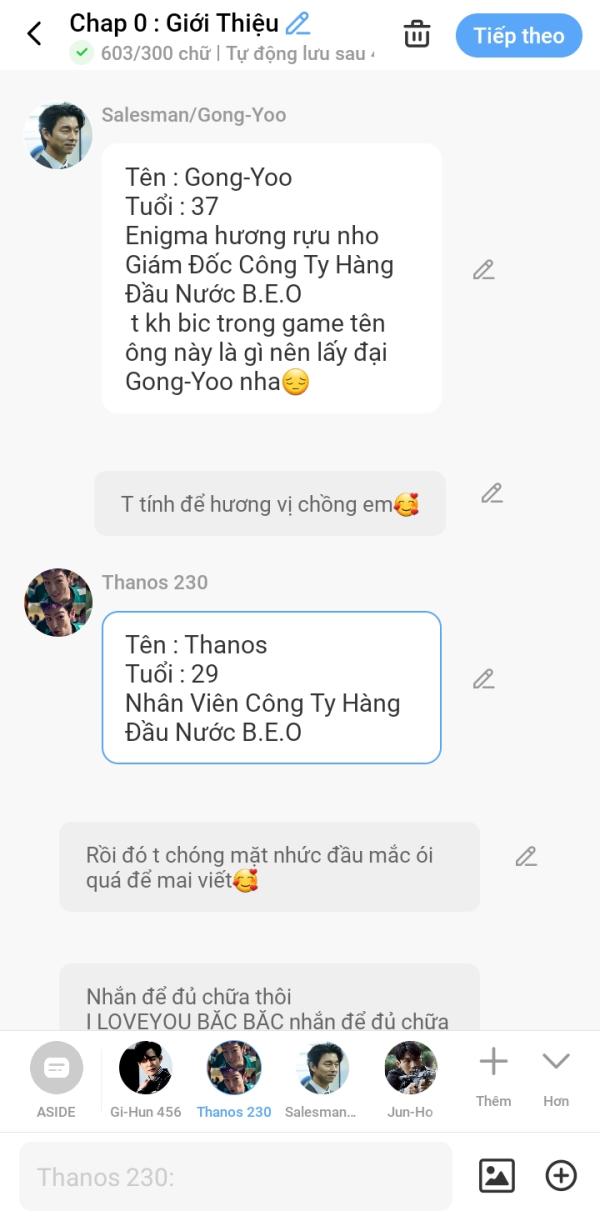Select the ASIDE speaker option

56,1079
